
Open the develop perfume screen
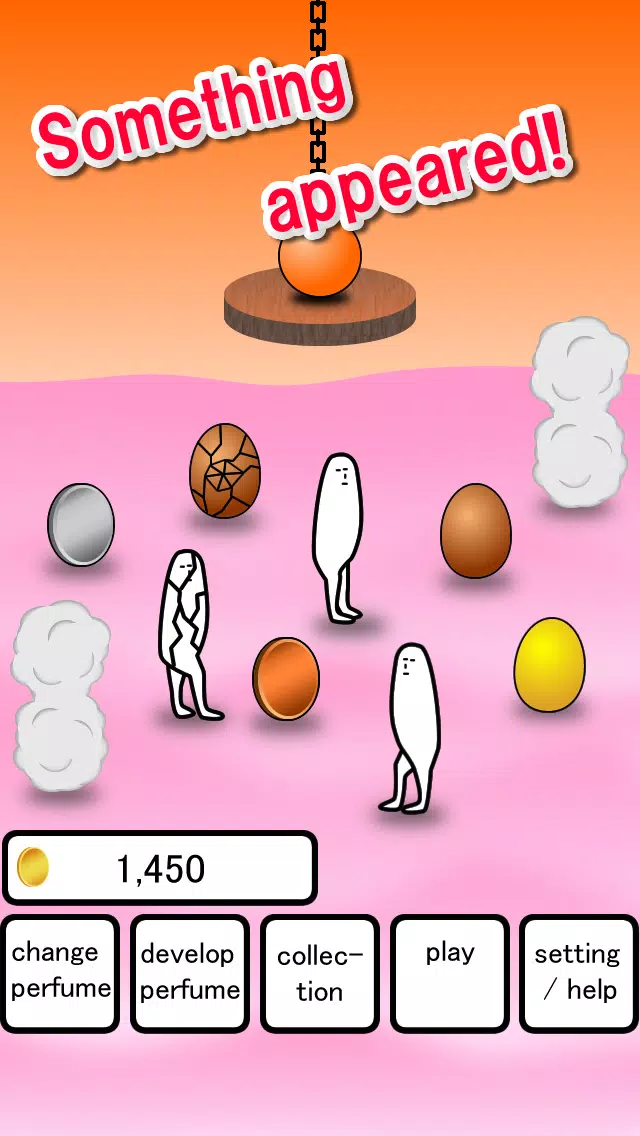(190, 973)
